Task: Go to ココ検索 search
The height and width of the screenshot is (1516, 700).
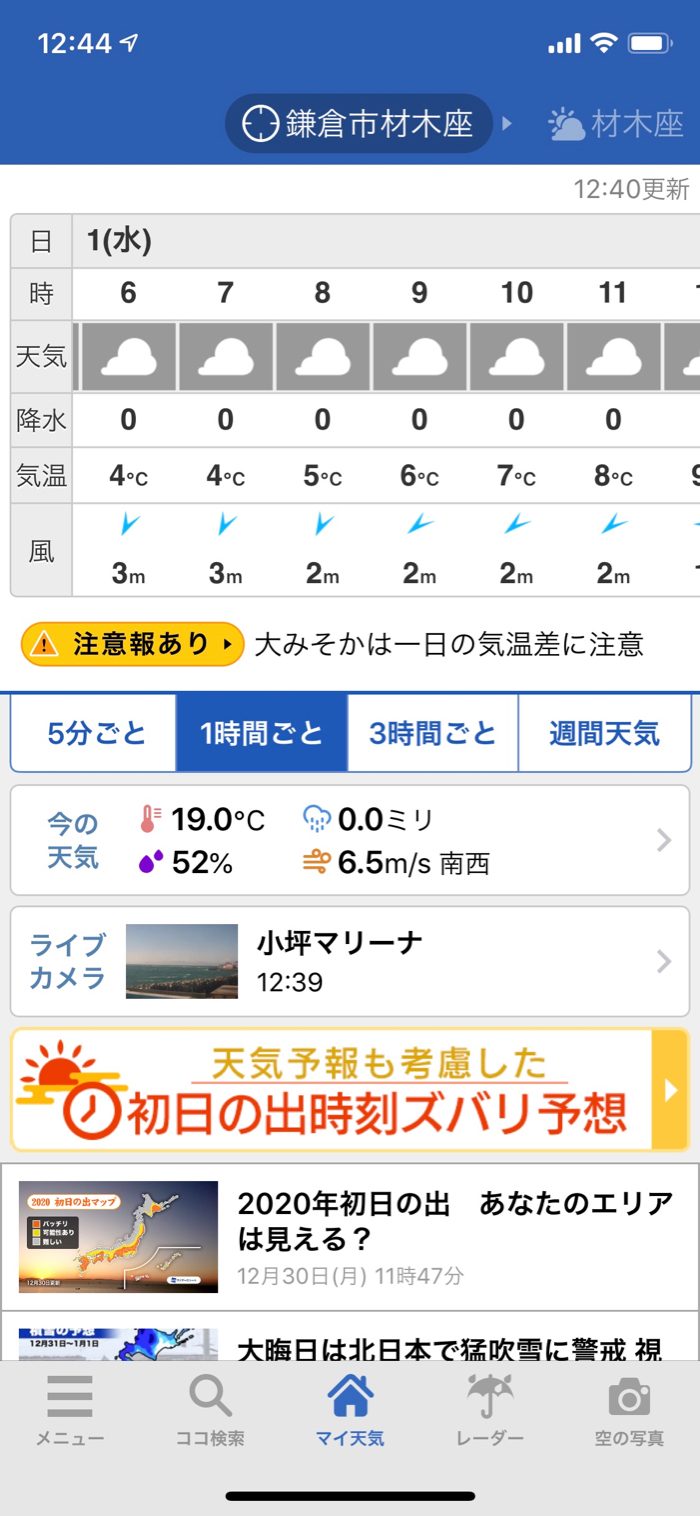Action: coord(210,1411)
